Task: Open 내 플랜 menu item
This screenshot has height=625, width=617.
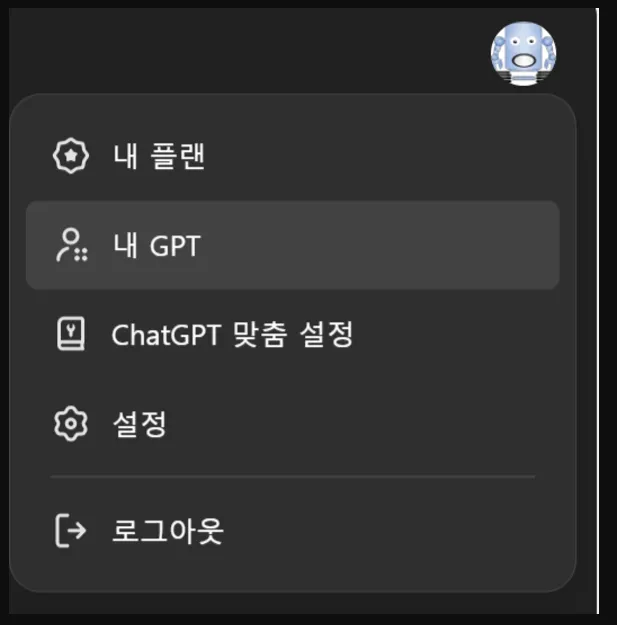Action: click(158, 156)
